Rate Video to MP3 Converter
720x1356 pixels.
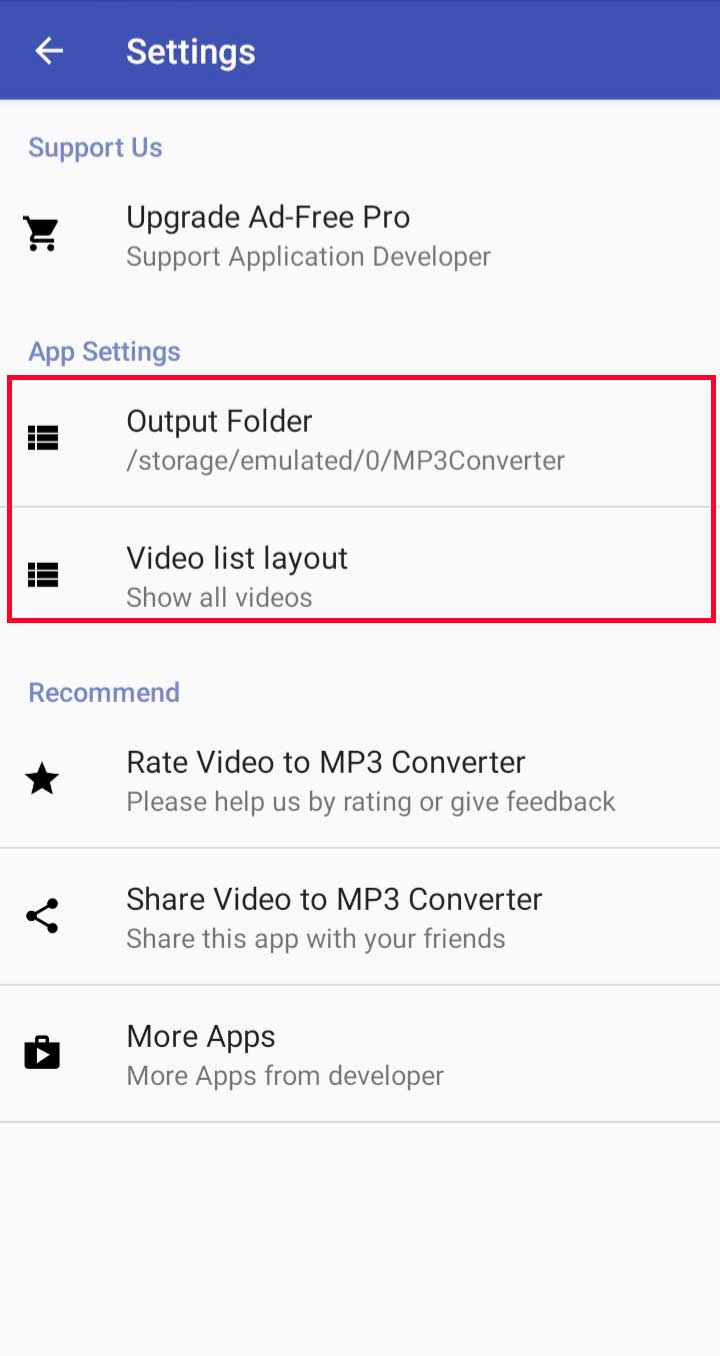(360, 781)
